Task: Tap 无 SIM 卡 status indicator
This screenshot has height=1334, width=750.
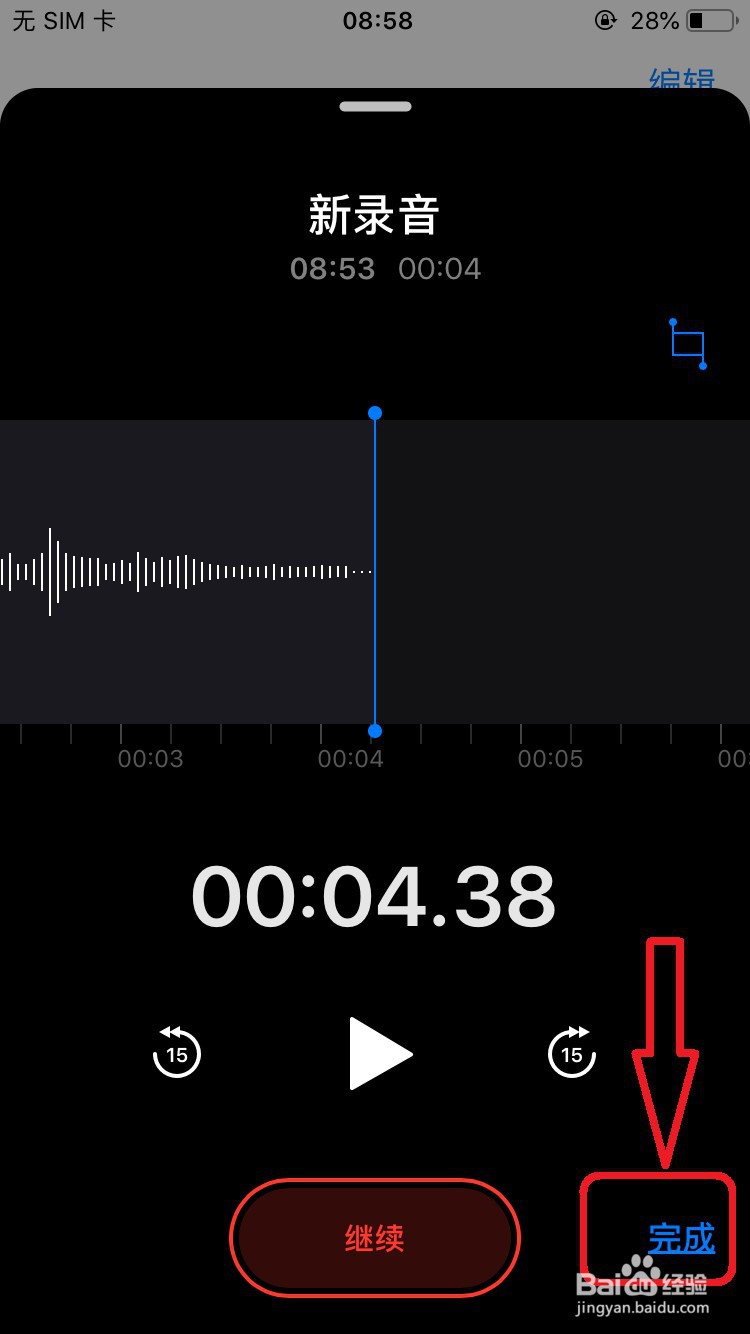Action: (64, 20)
